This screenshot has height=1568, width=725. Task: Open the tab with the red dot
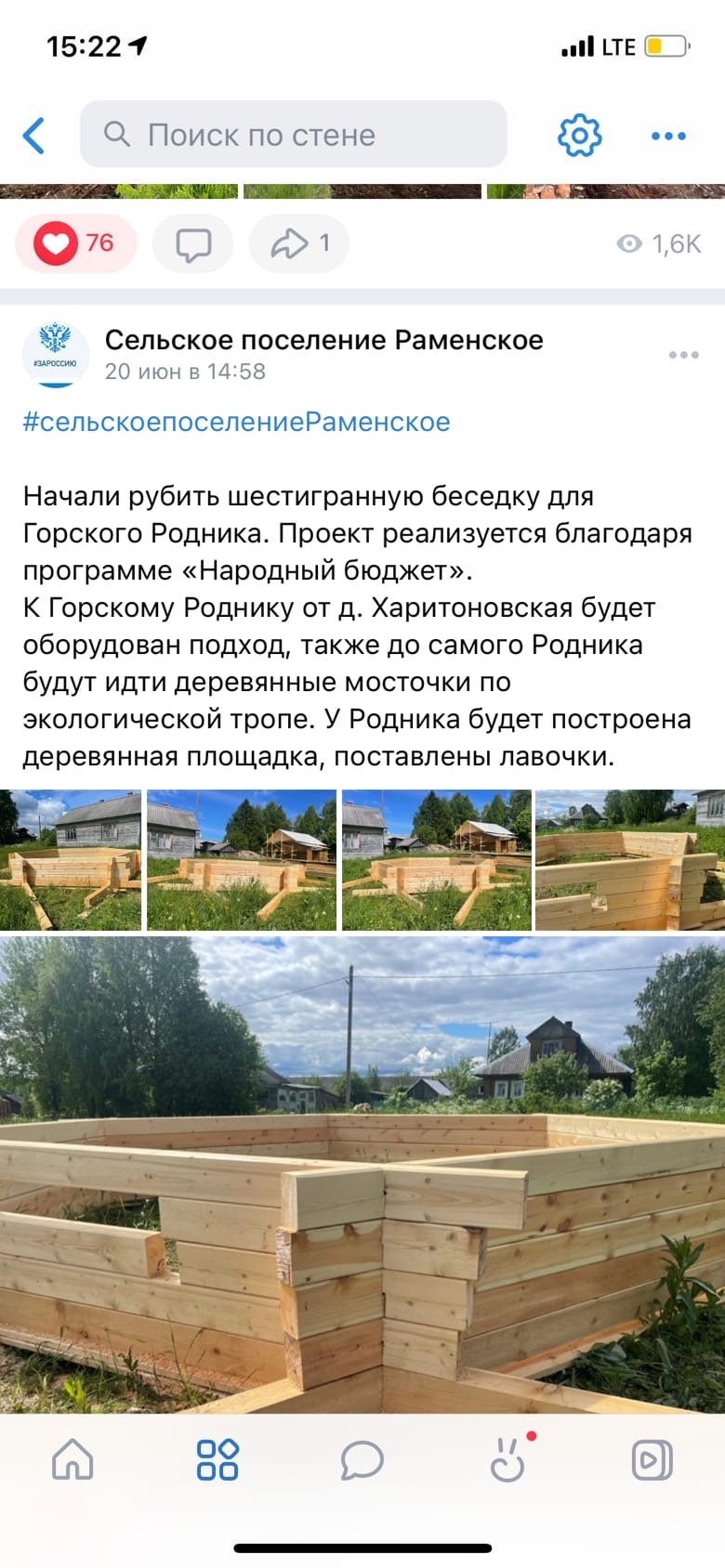507,1459
